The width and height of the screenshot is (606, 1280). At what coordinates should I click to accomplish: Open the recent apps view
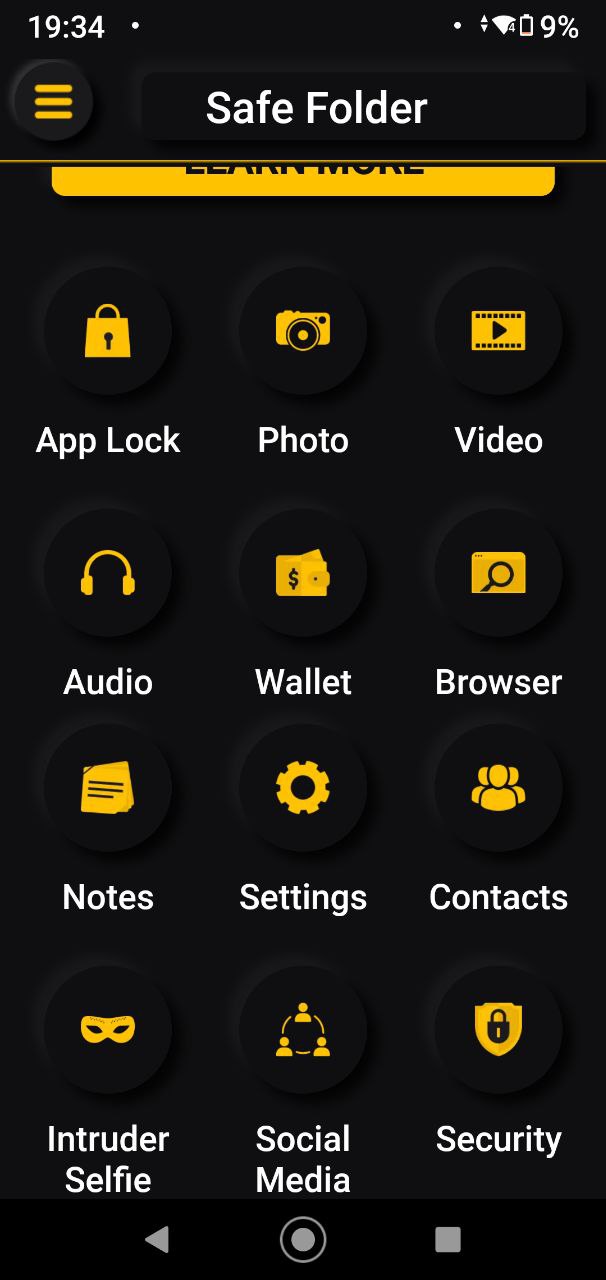pyautogui.click(x=448, y=1240)
